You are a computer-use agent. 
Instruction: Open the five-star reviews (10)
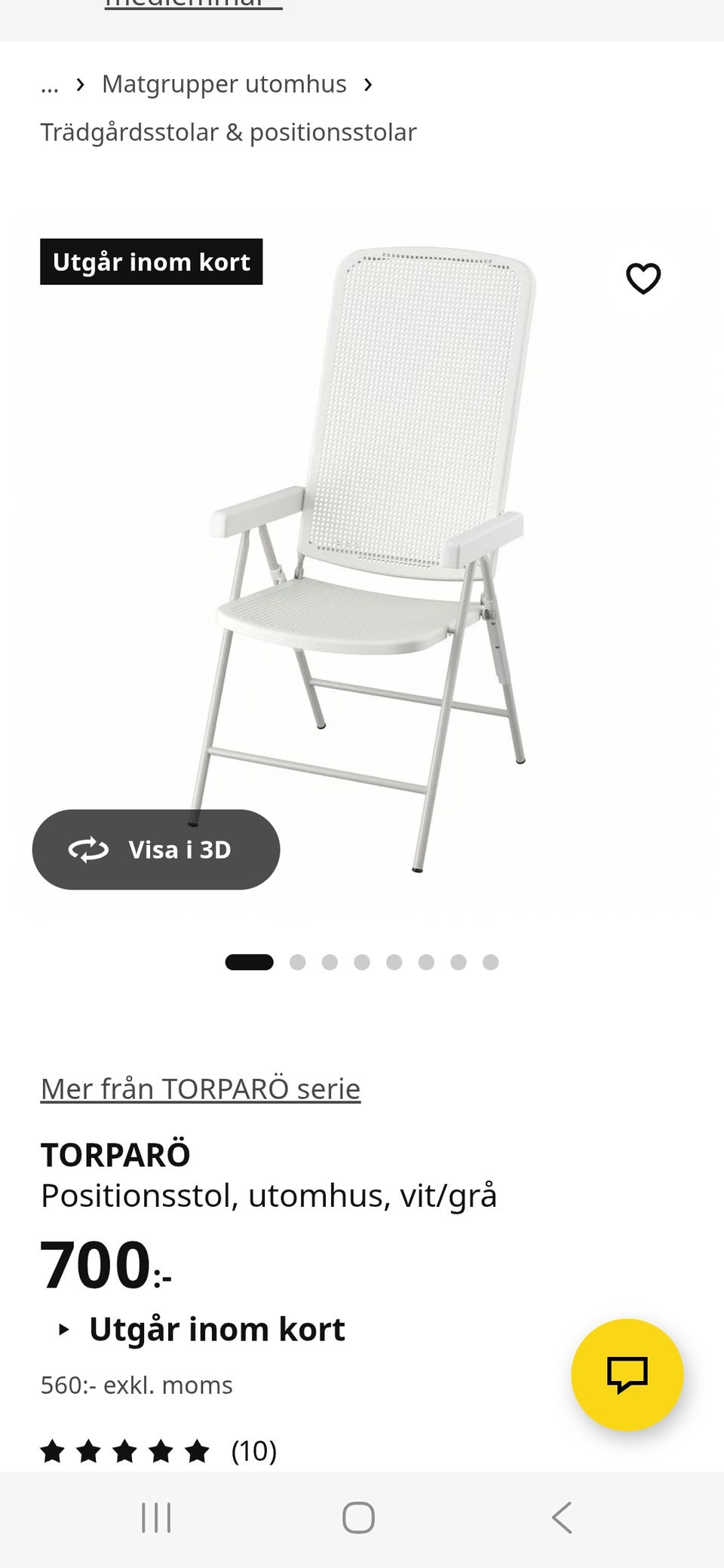(159, 1450)
